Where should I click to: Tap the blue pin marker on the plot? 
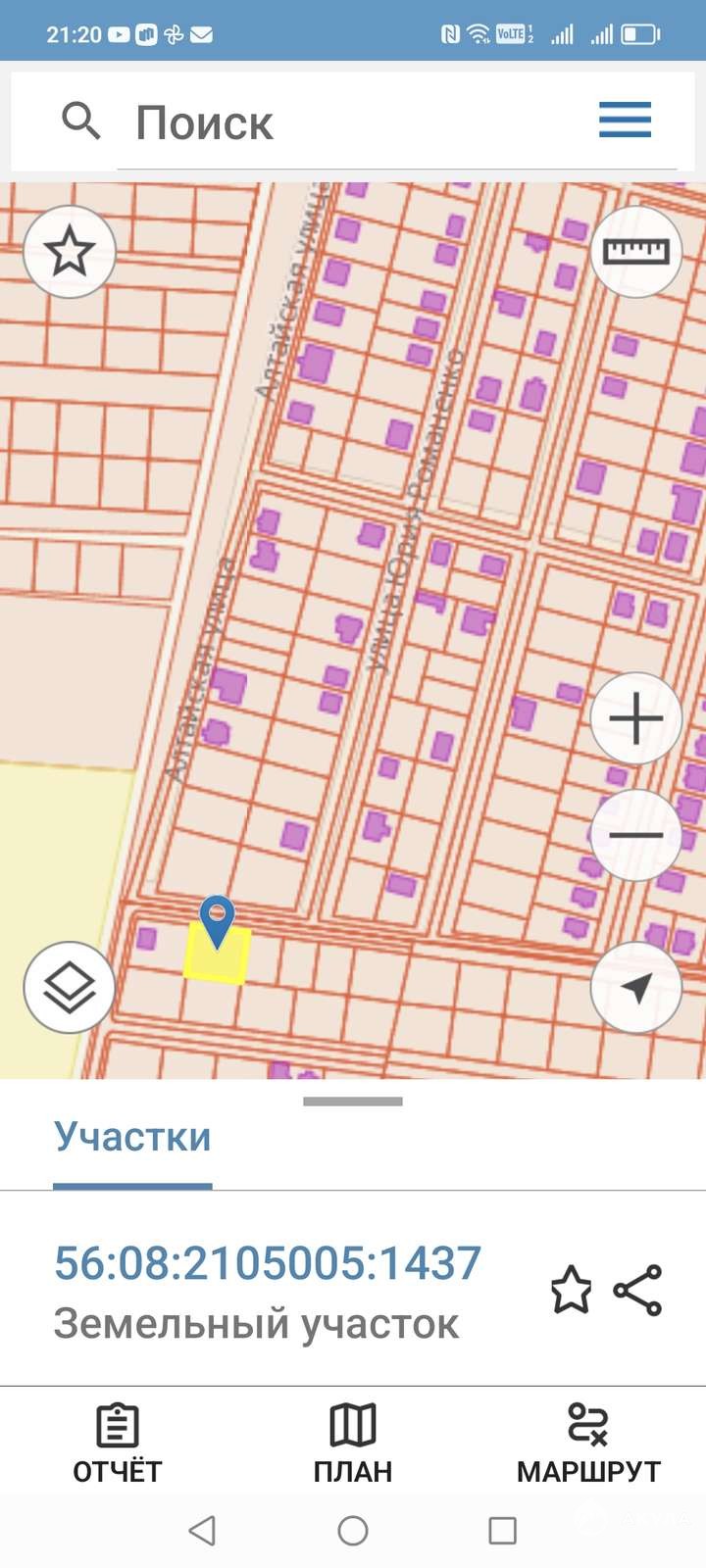[217, 919]
